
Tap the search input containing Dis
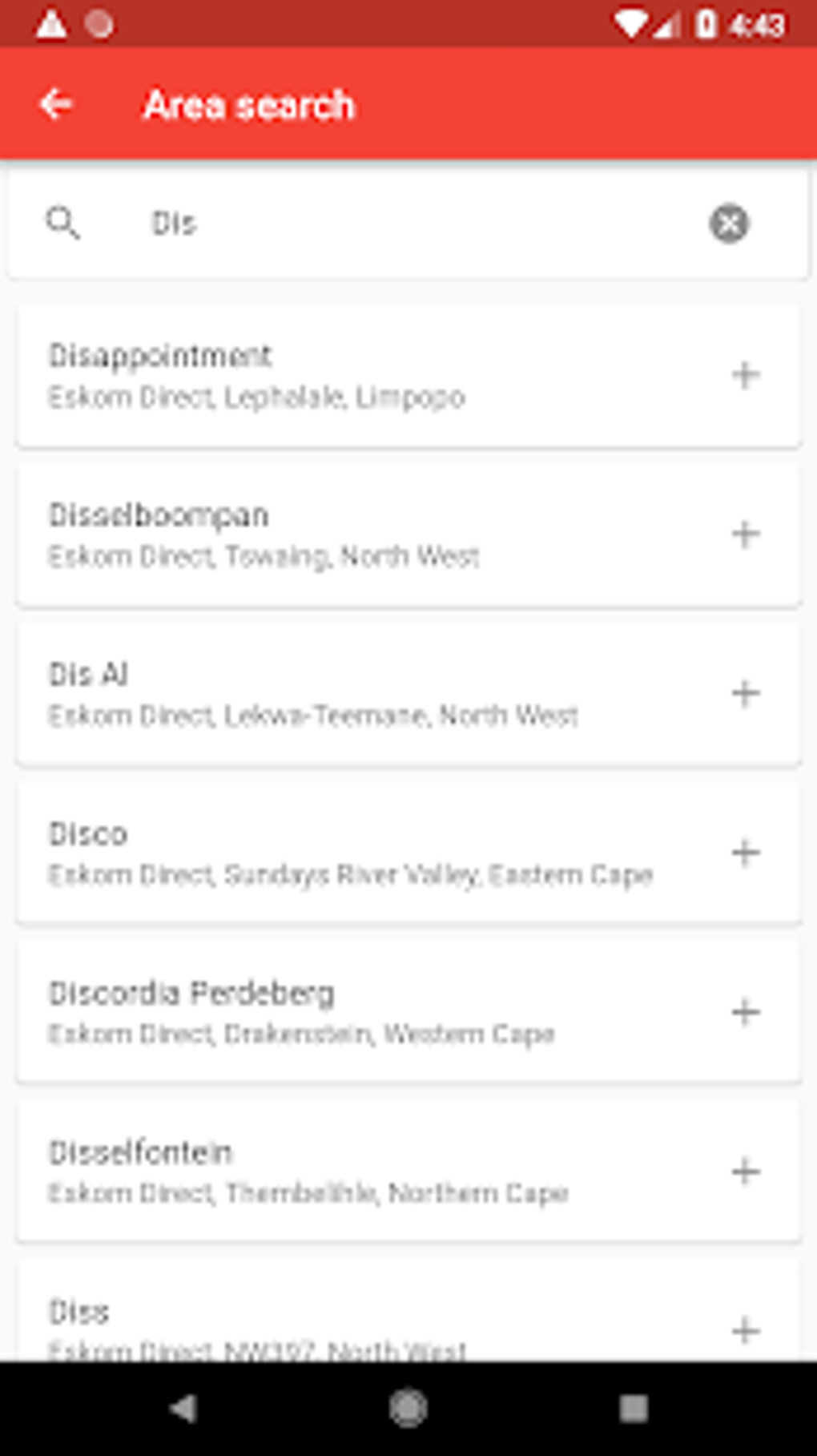pos(360,223)
